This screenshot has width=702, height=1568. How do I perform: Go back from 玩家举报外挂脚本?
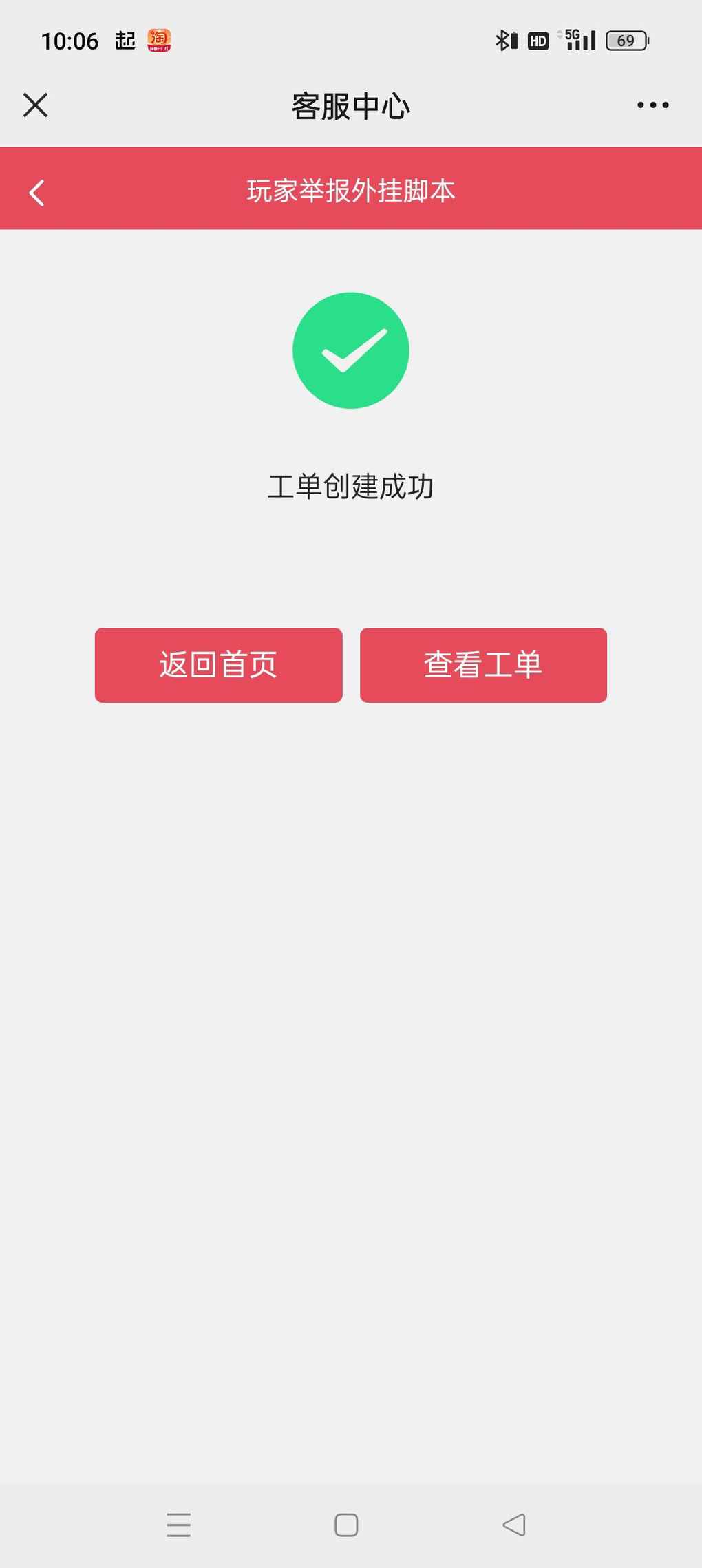coord(37,193)
